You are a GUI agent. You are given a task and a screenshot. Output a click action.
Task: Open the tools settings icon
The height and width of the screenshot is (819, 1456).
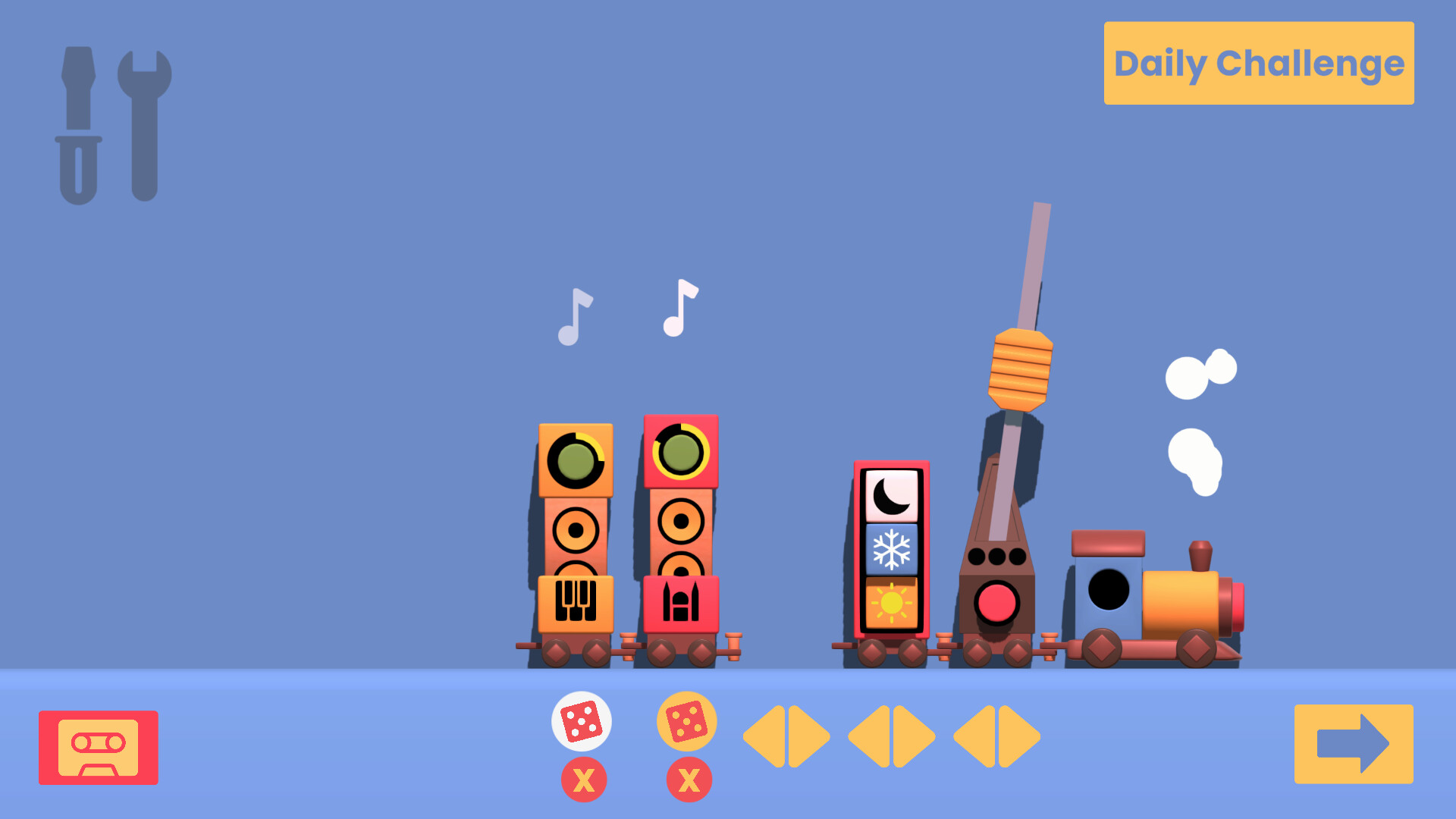coord(114,125)
